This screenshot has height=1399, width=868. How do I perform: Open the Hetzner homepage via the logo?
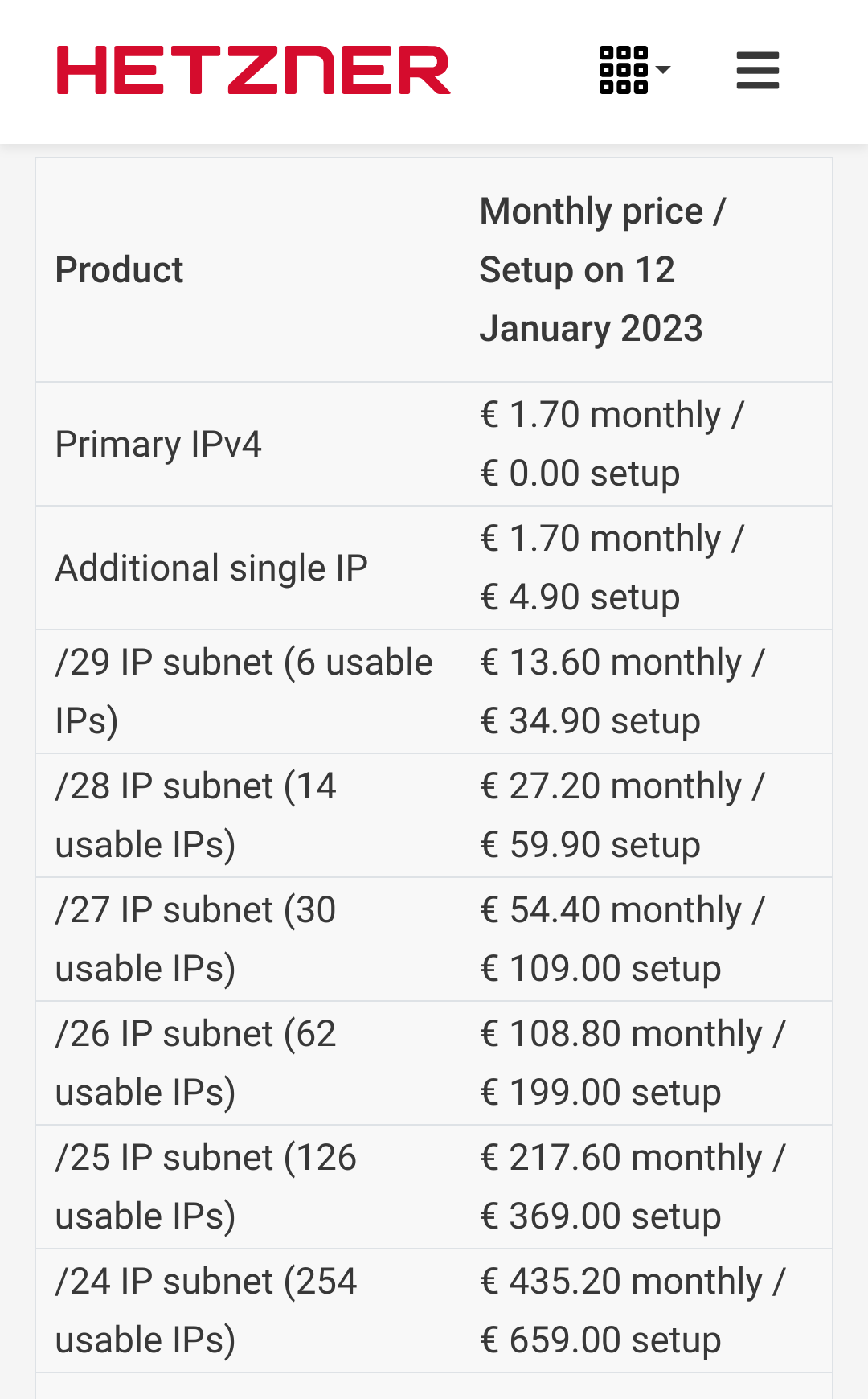pyautogui.click(x=253, y=70)
